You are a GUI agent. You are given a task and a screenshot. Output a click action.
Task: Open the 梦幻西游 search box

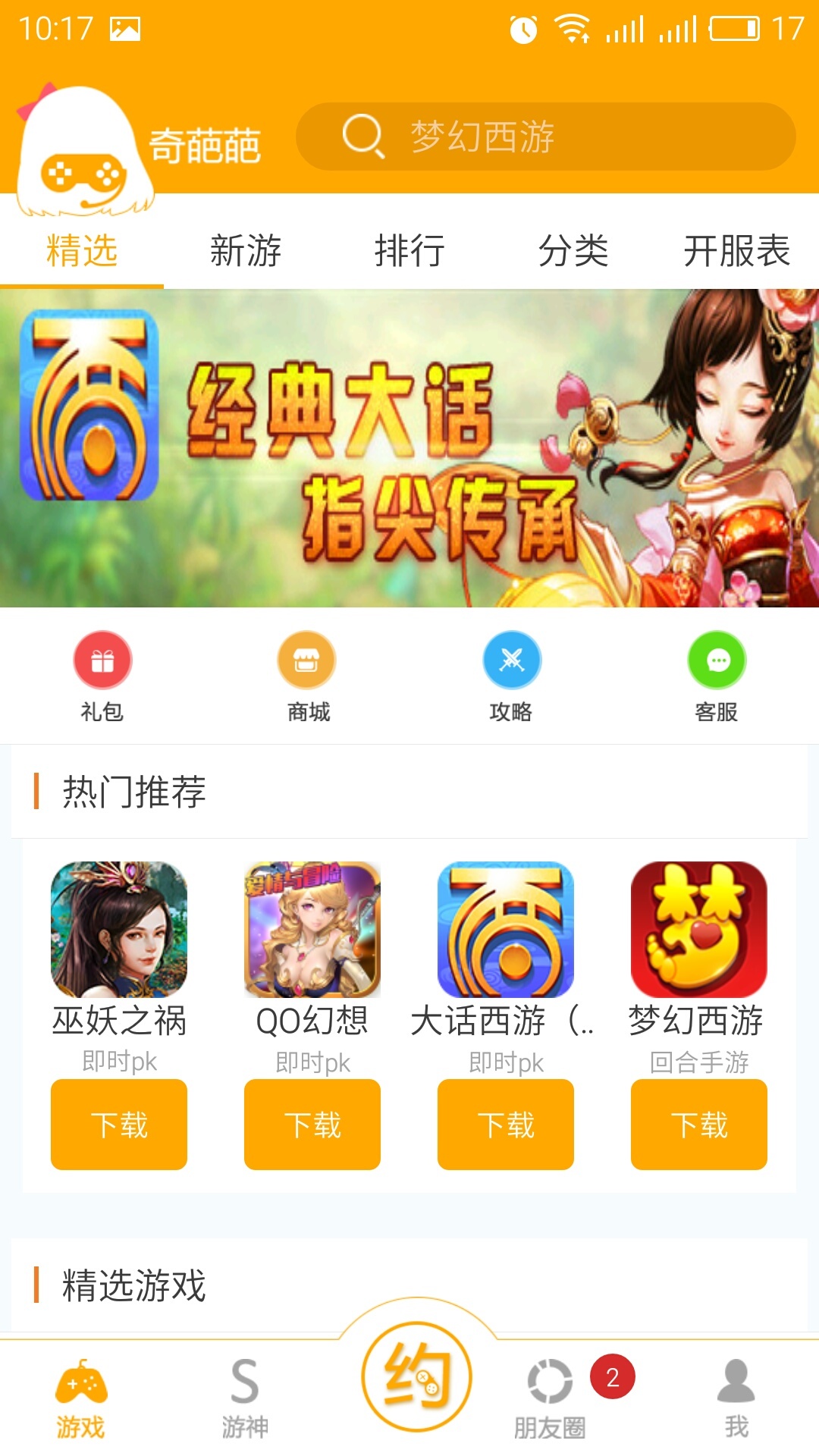pos(544,137)
